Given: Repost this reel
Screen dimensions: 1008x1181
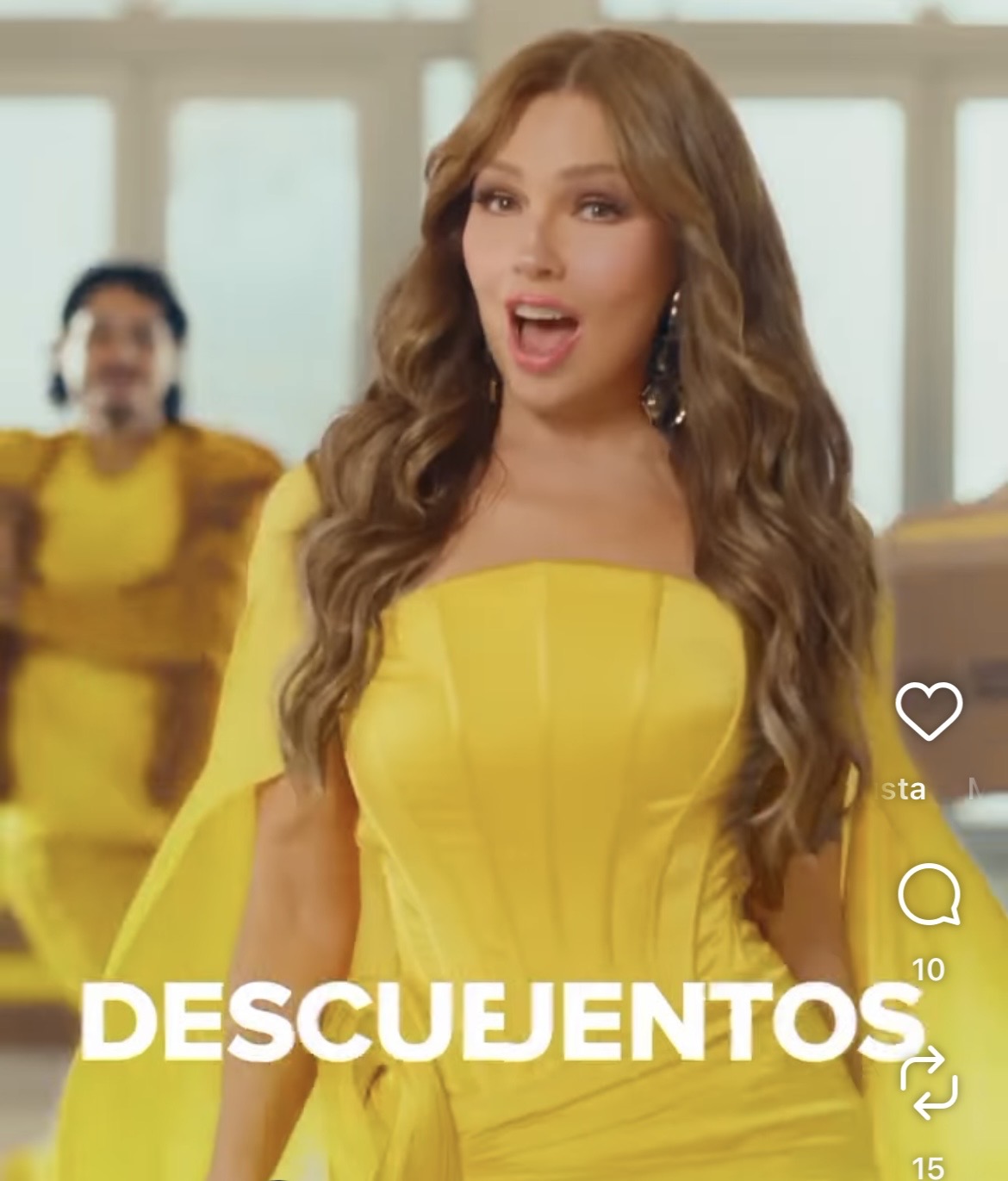Looking at the screenshot, I should coord(929,1084).
